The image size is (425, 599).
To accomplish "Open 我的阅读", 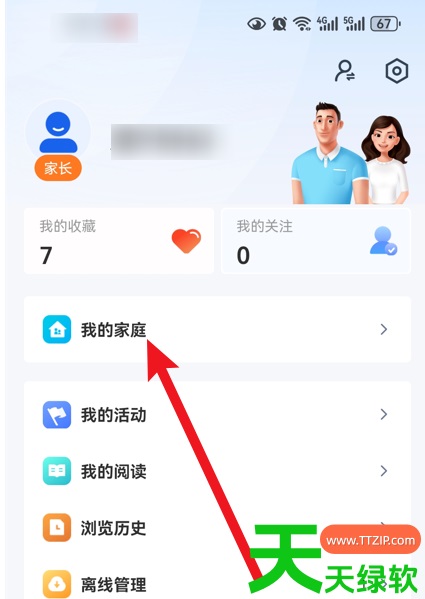I will tap(217, 471).
